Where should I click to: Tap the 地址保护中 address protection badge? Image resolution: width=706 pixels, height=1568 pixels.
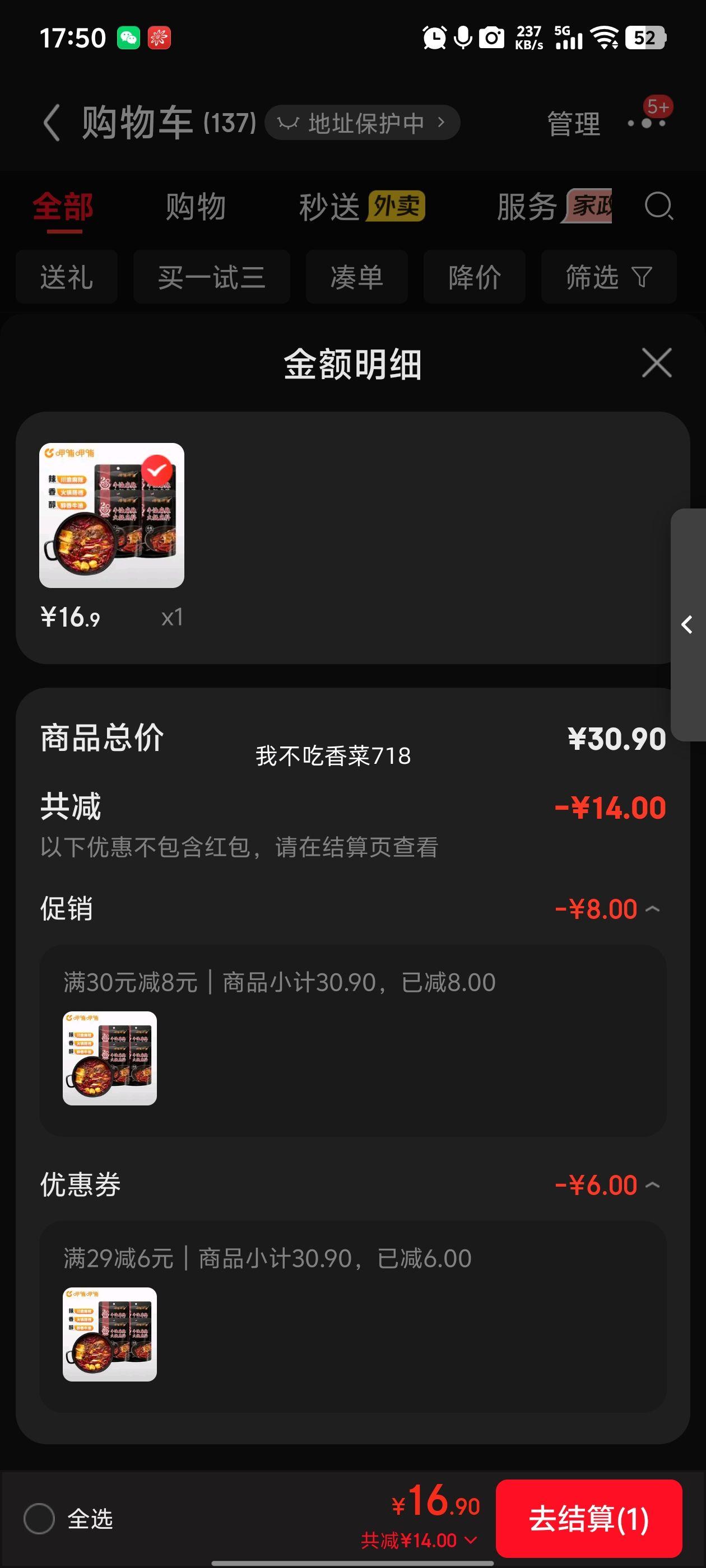pos(363,122)
